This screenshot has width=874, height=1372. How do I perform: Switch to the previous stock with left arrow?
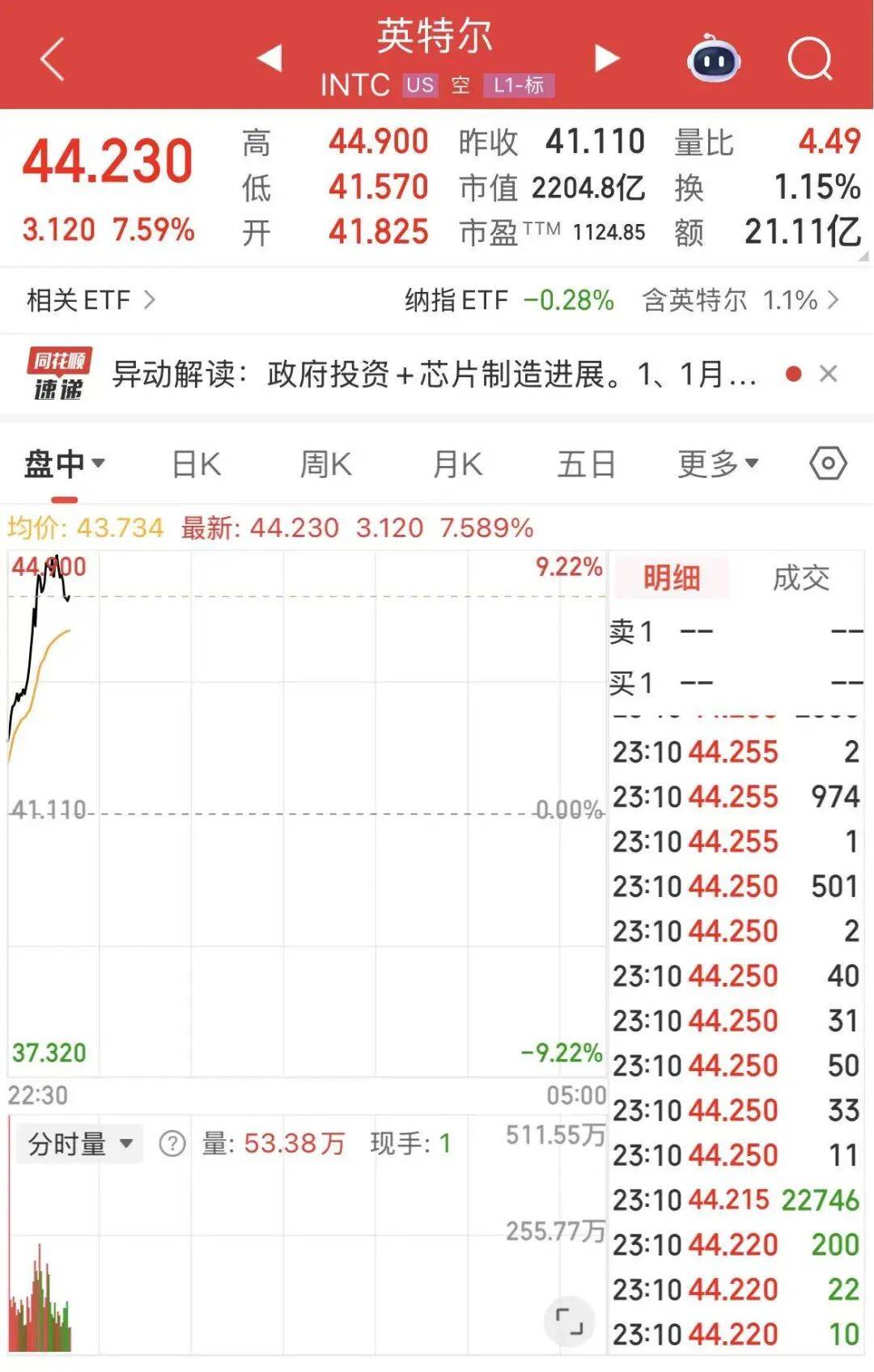[269, 58]
